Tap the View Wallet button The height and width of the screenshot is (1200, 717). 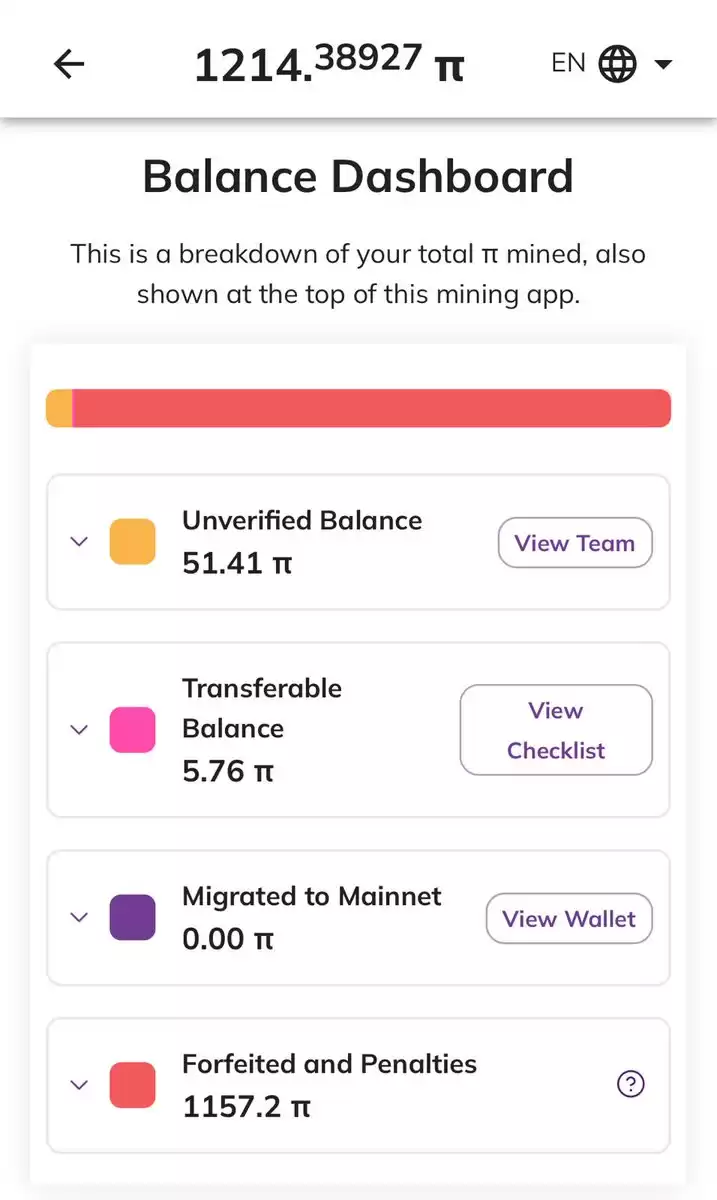(x=569, y=919)
